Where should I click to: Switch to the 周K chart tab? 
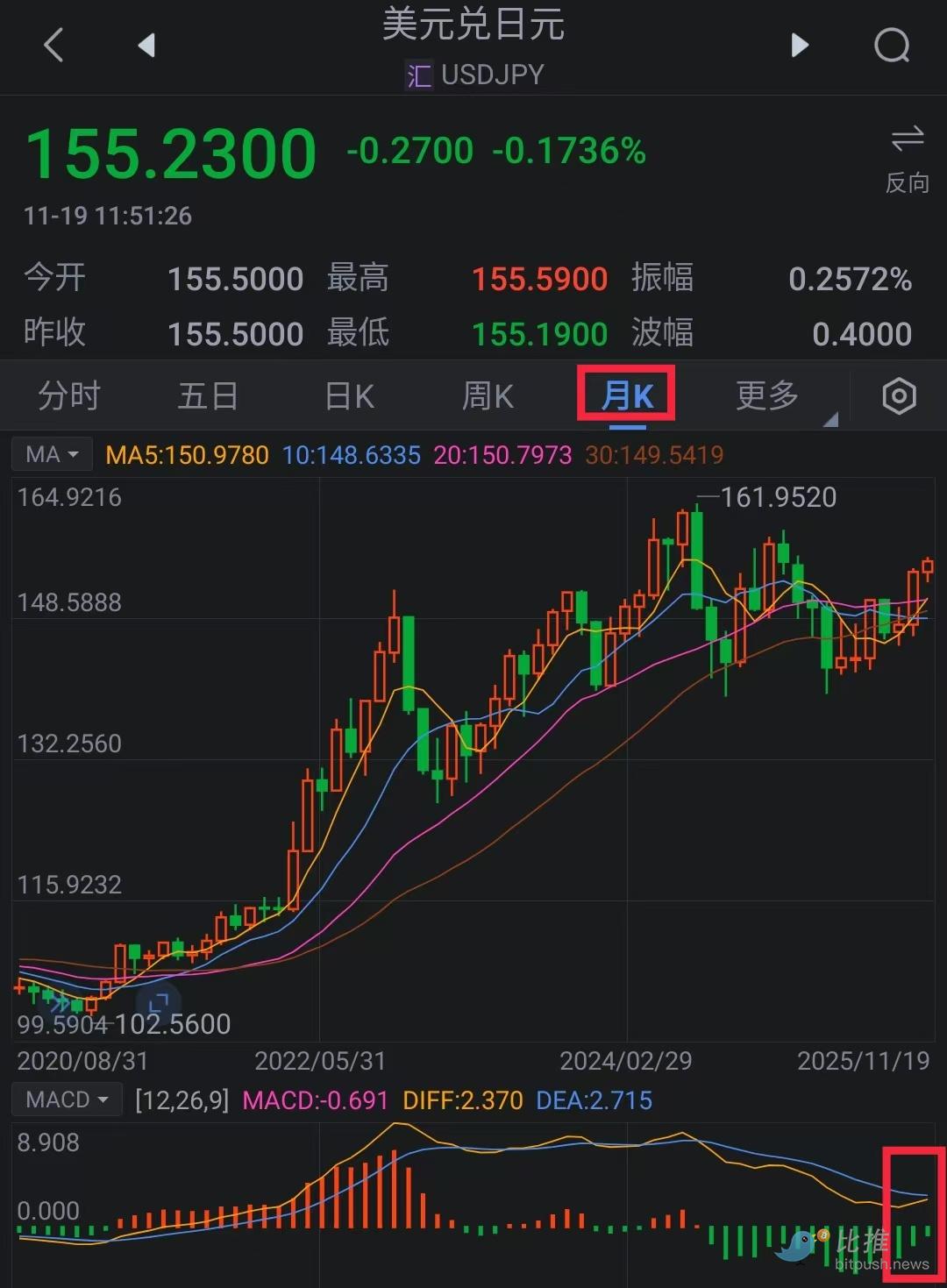488,396
